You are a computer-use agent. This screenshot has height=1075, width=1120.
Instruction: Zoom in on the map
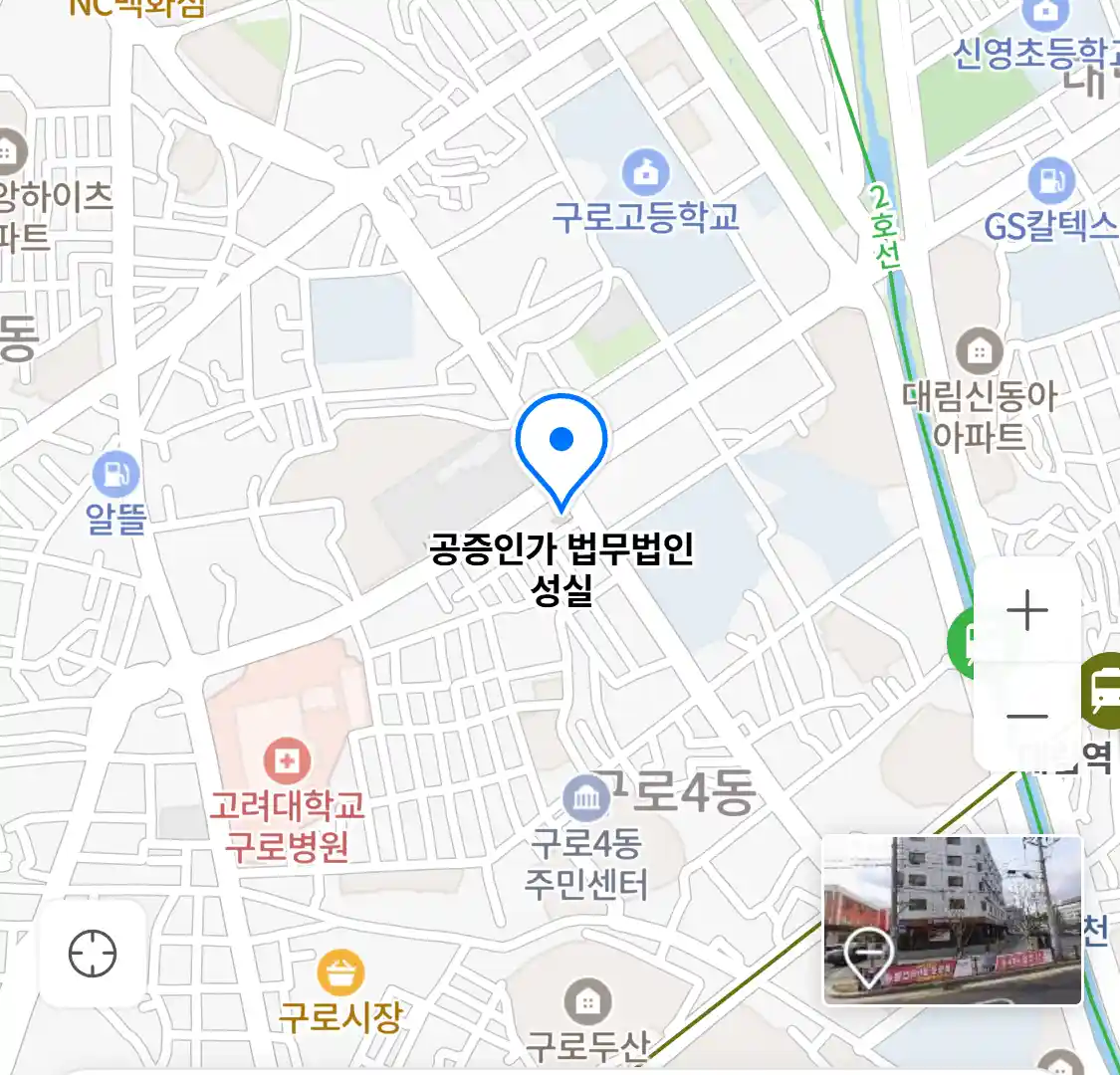[1027, 610]
